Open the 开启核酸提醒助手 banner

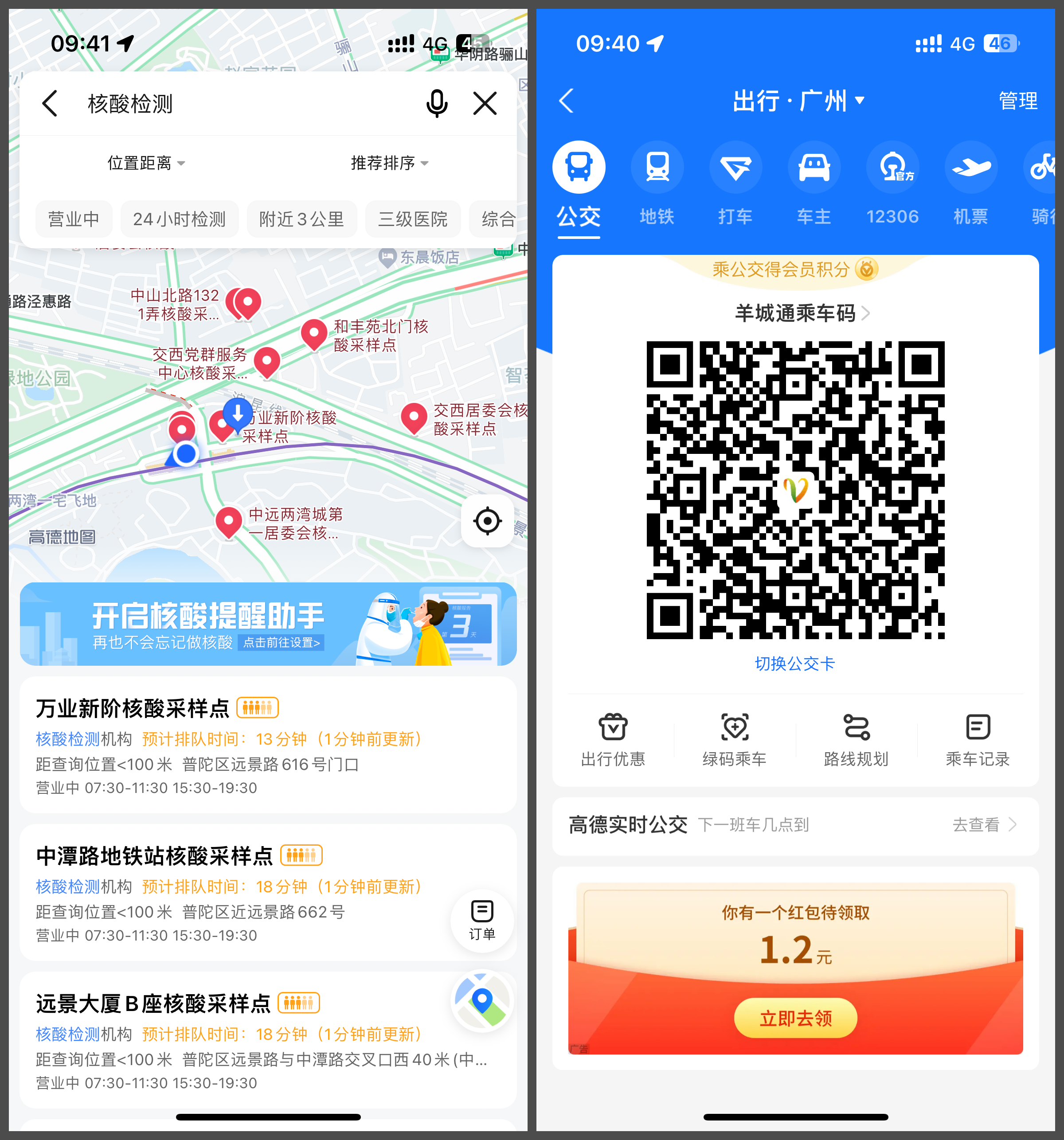click(x=268, y=624)
